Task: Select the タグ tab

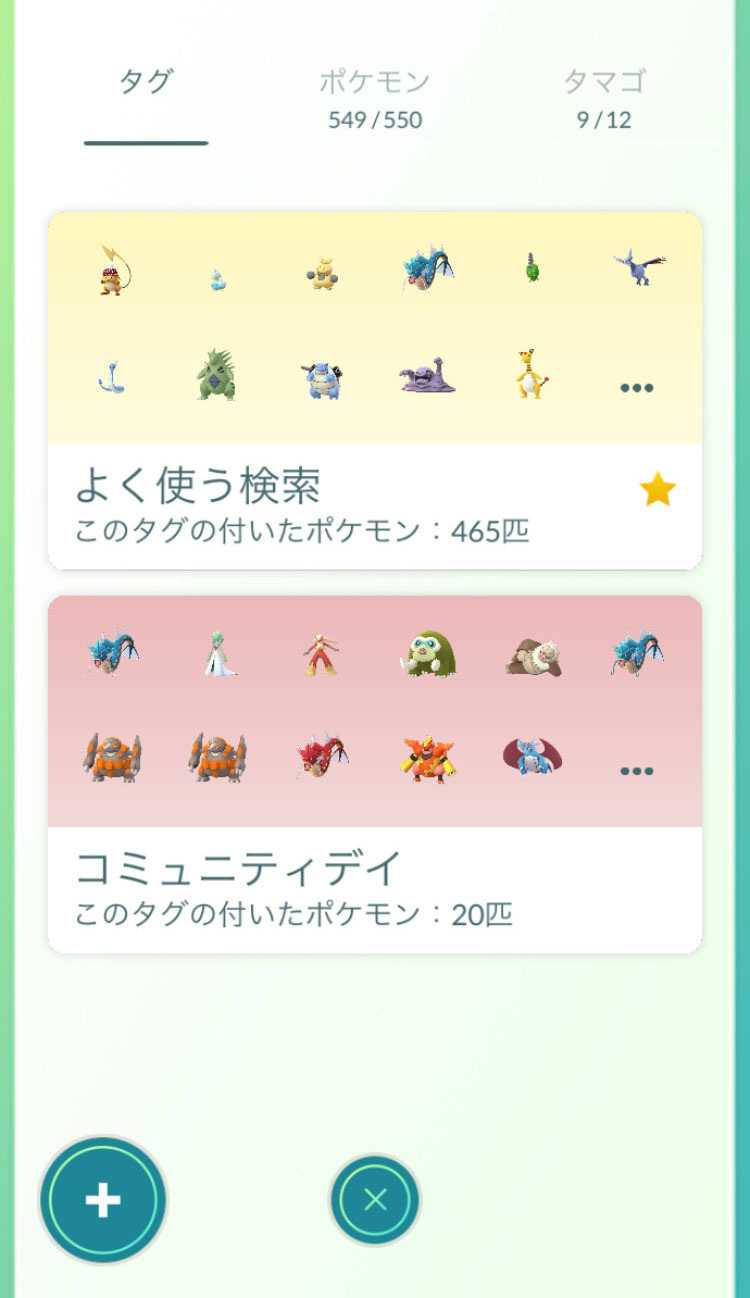Action: click(146, 84)
